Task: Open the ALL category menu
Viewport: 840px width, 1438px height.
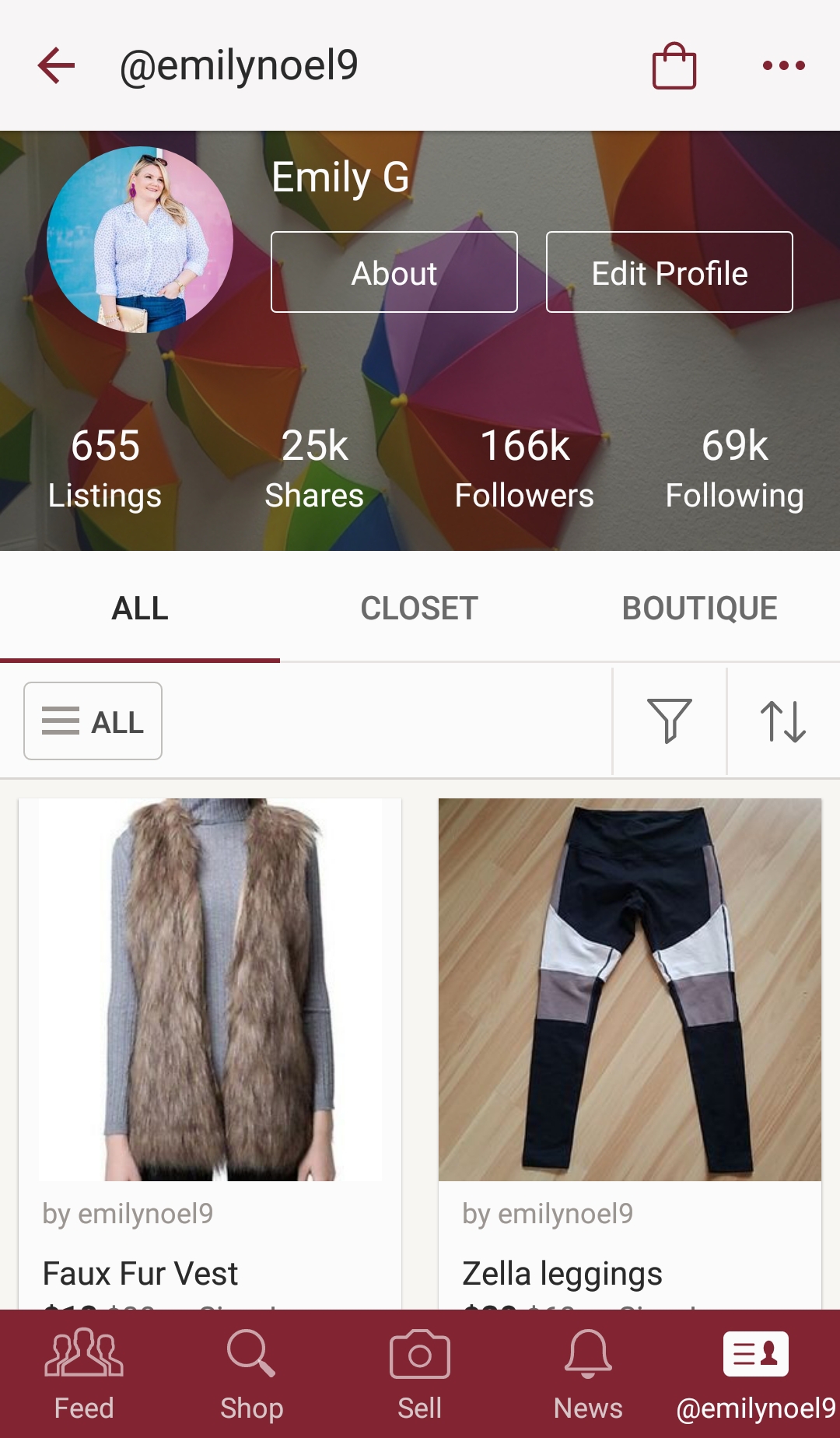Action: pyautogui.click(x=93, y=721)
